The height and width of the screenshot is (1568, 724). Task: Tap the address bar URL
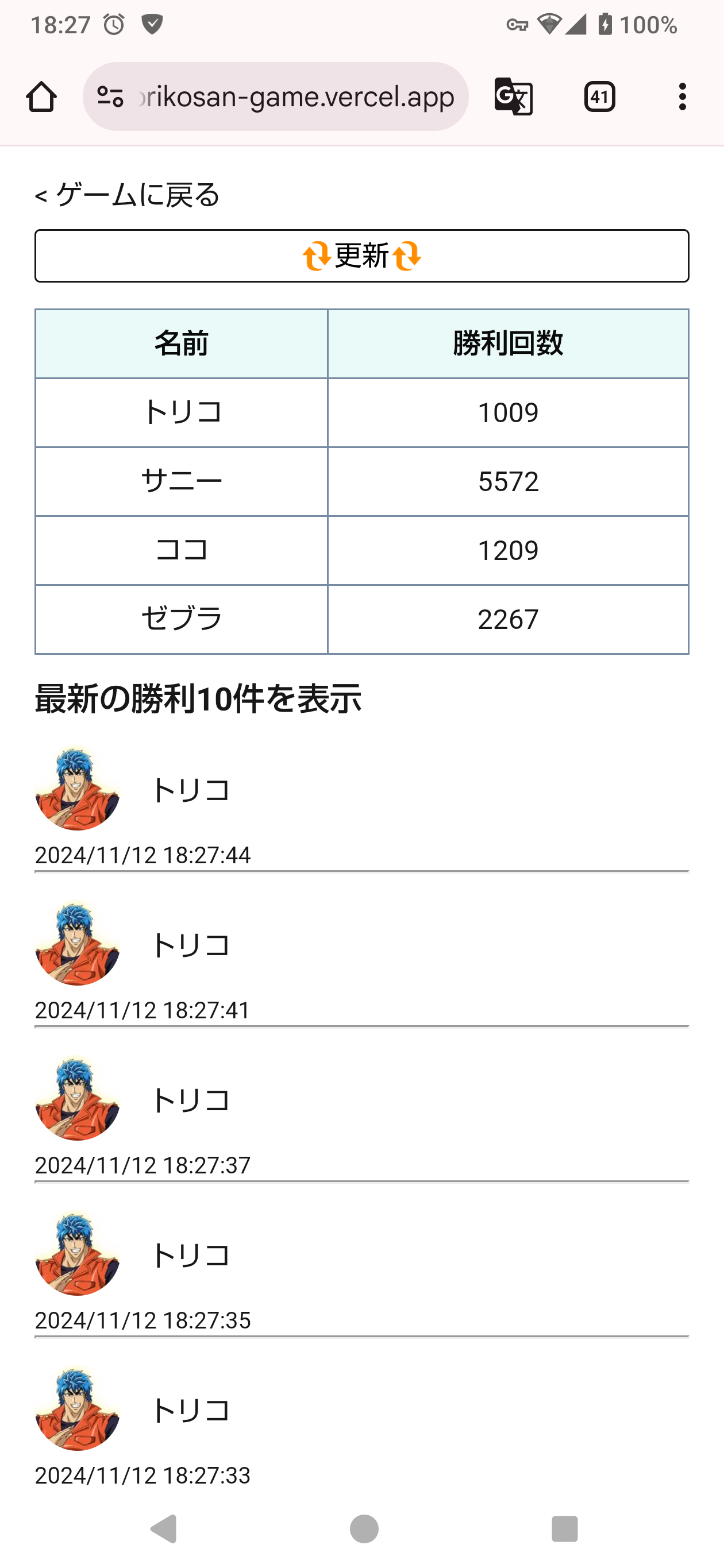coord(296,97)
